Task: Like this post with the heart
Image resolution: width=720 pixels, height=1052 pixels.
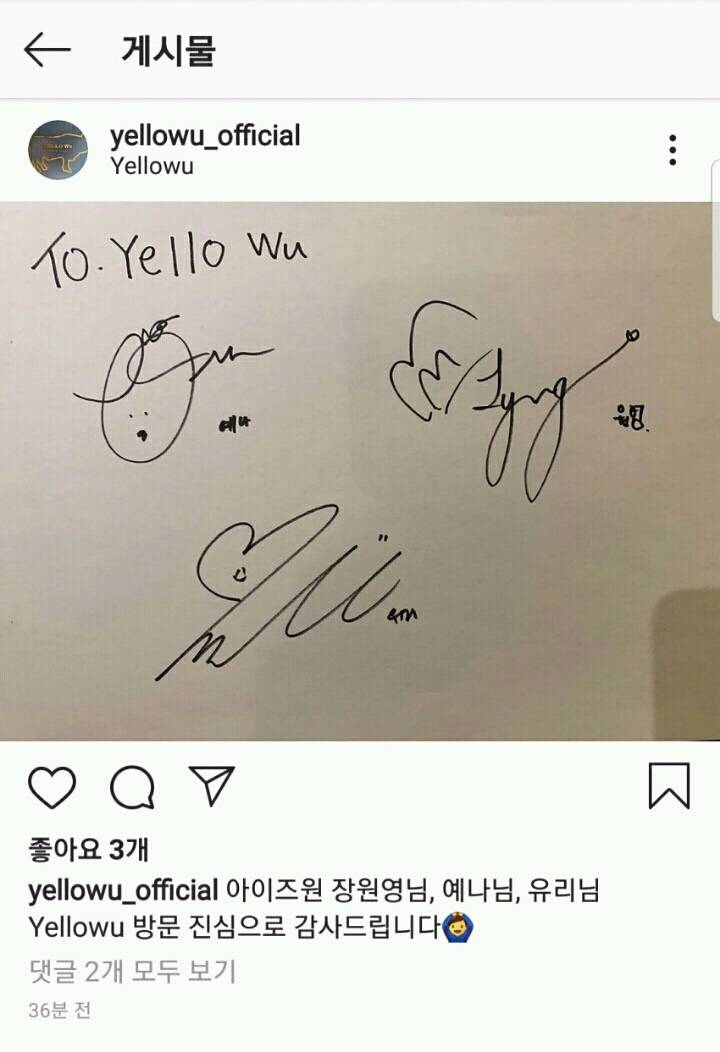Action: pyautogui.click(x=52, y=787)
